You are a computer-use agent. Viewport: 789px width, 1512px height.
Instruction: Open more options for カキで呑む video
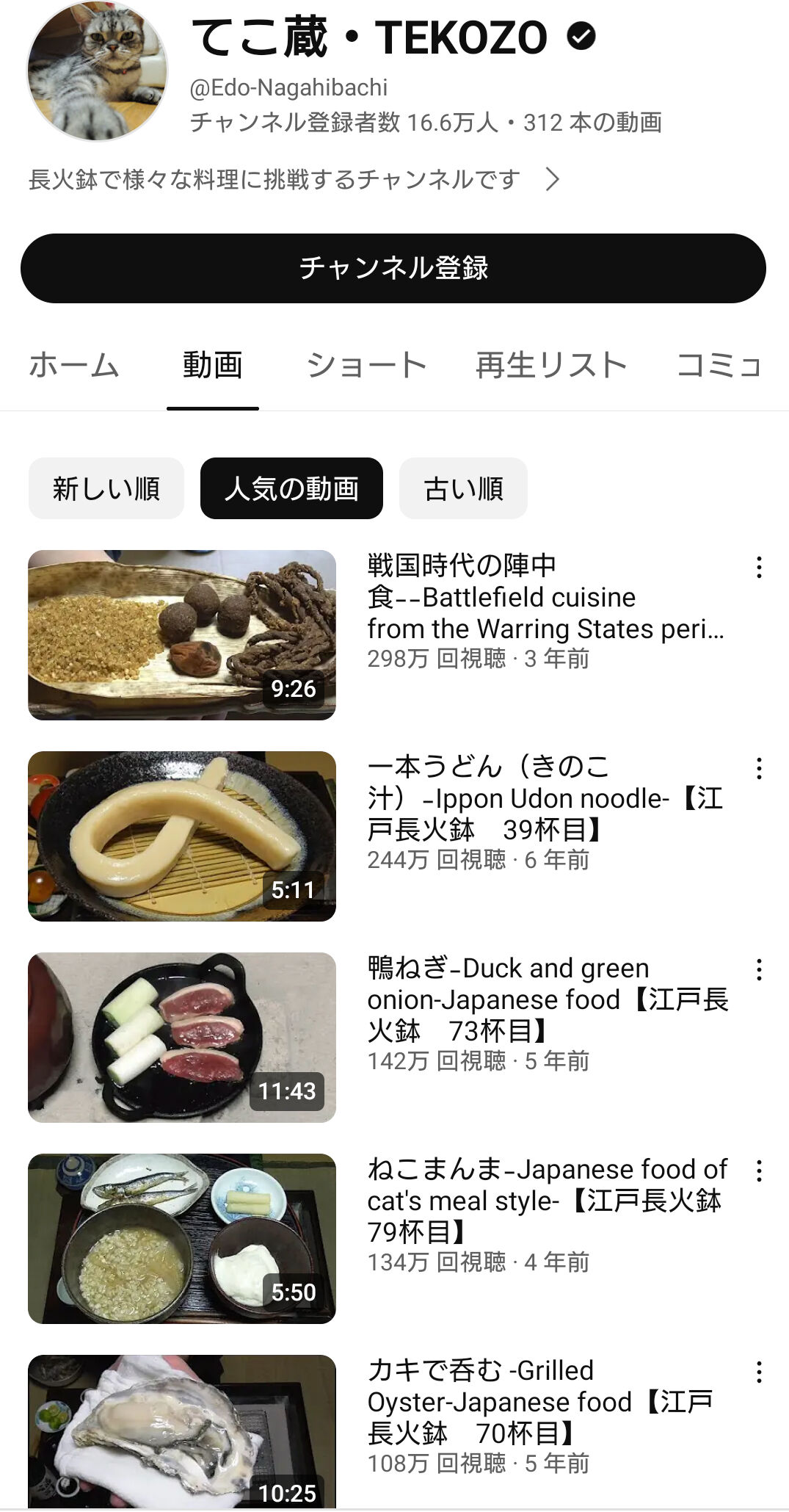(759, 1372)
